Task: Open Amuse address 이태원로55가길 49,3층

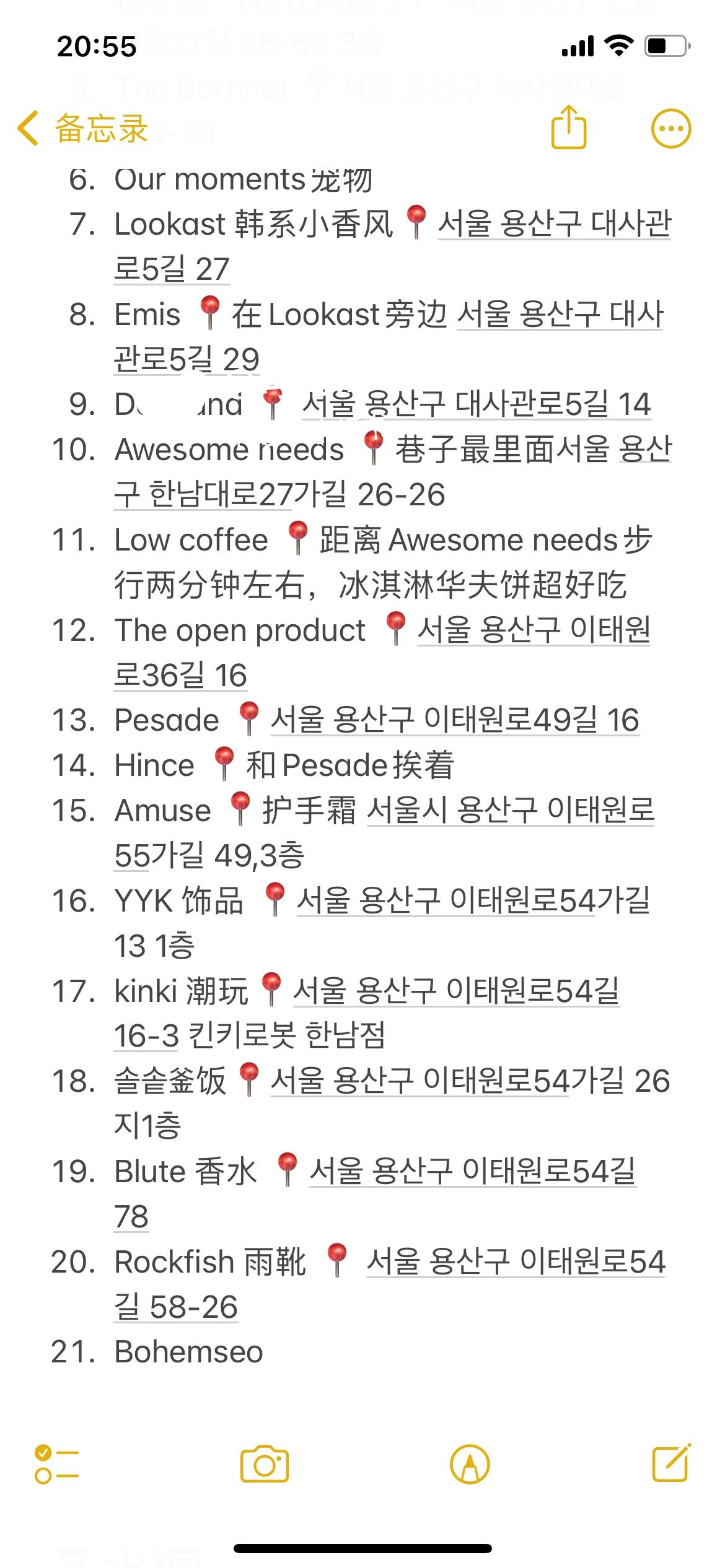Action: coord(511,811)
